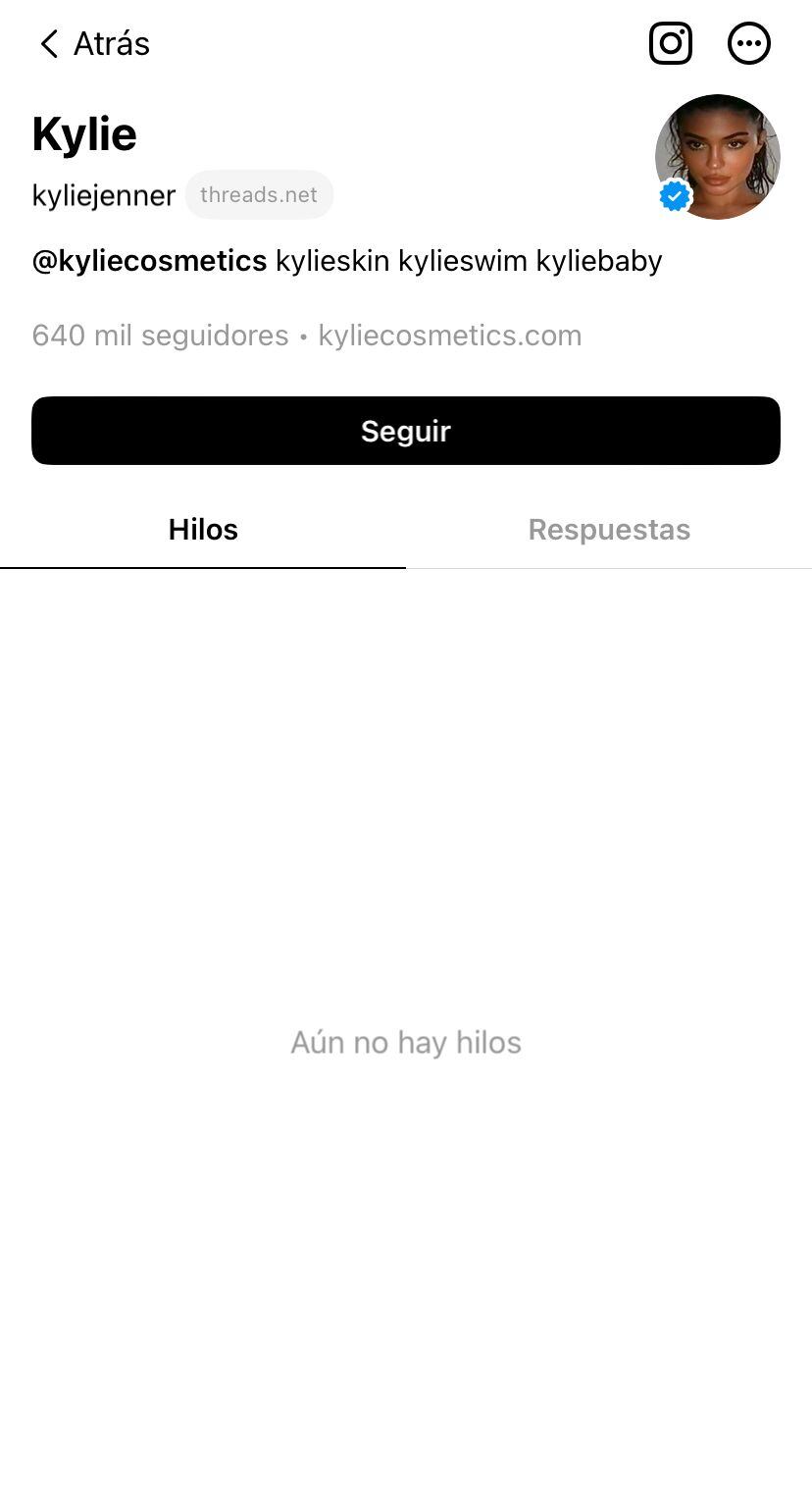Viewport: 812px width, 1501px height.
Task: Open Kylie's profile picture
Action: (x=717, y=157)
